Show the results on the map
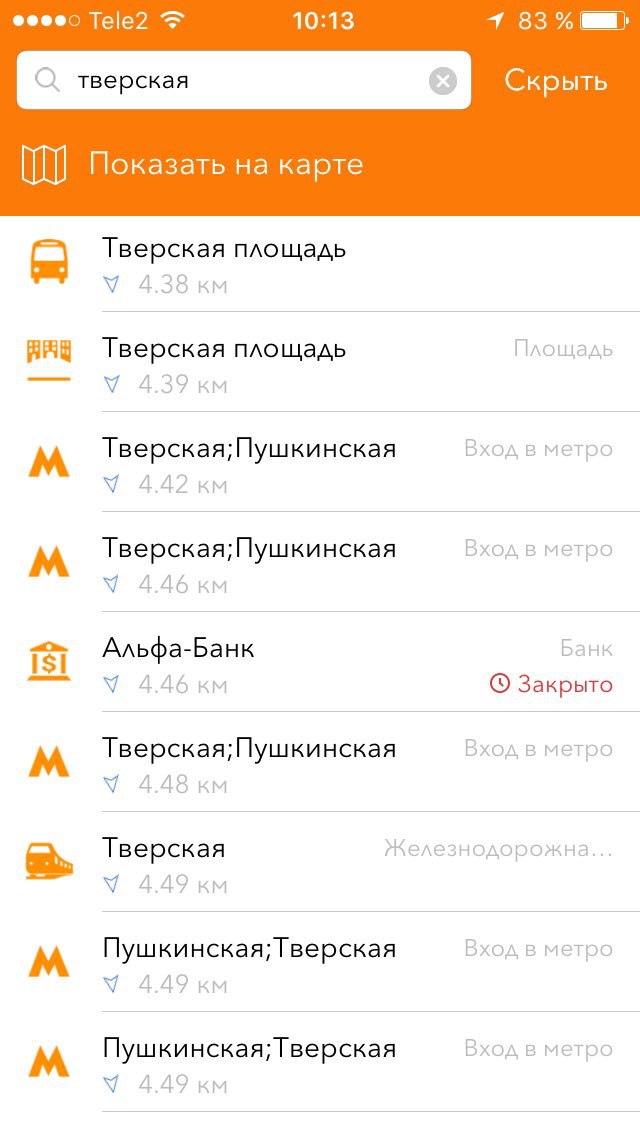The width and height of the screenshot is (640, 1136). coord(320,165)
